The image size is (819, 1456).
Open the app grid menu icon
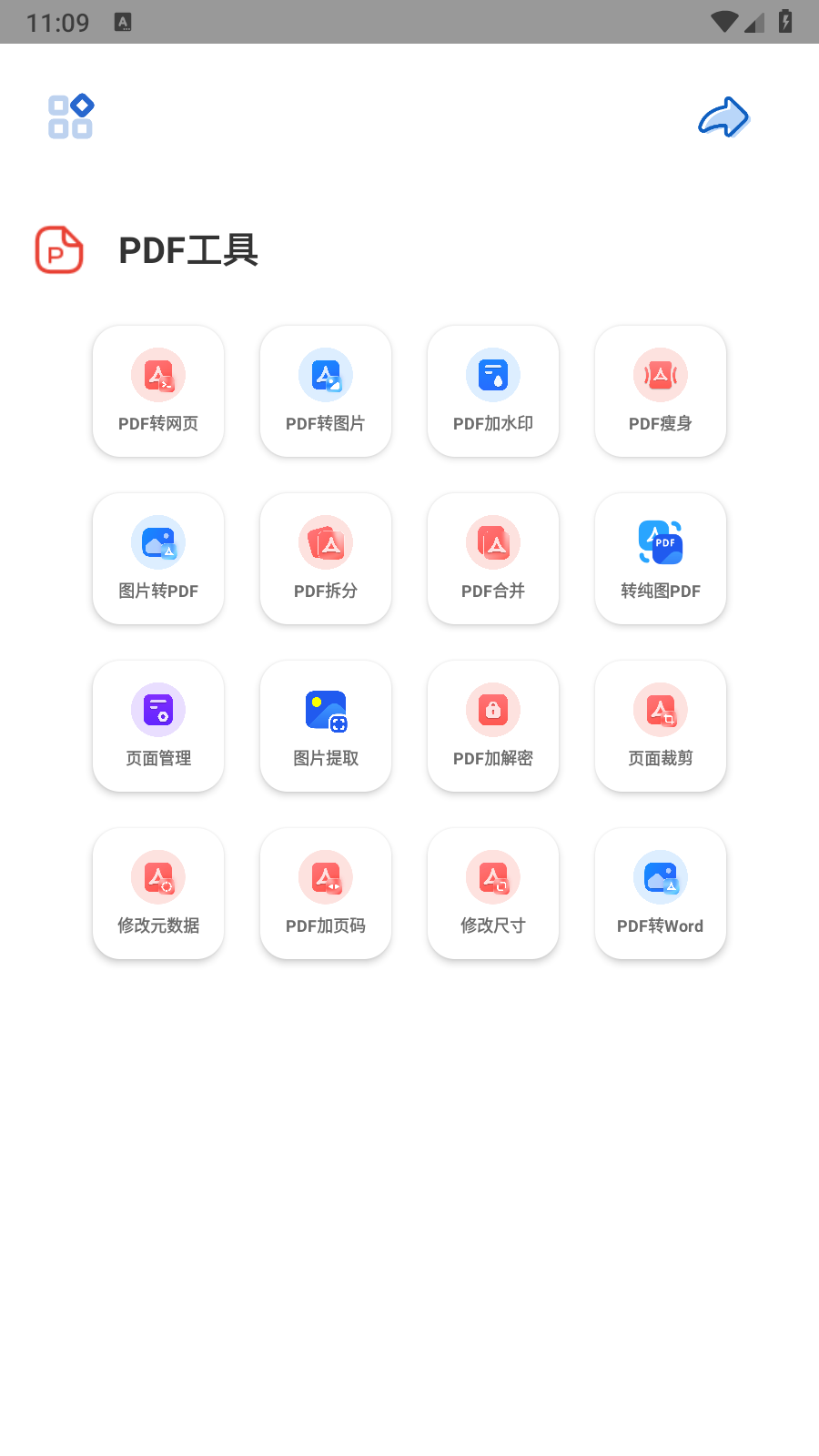[71, 116]
